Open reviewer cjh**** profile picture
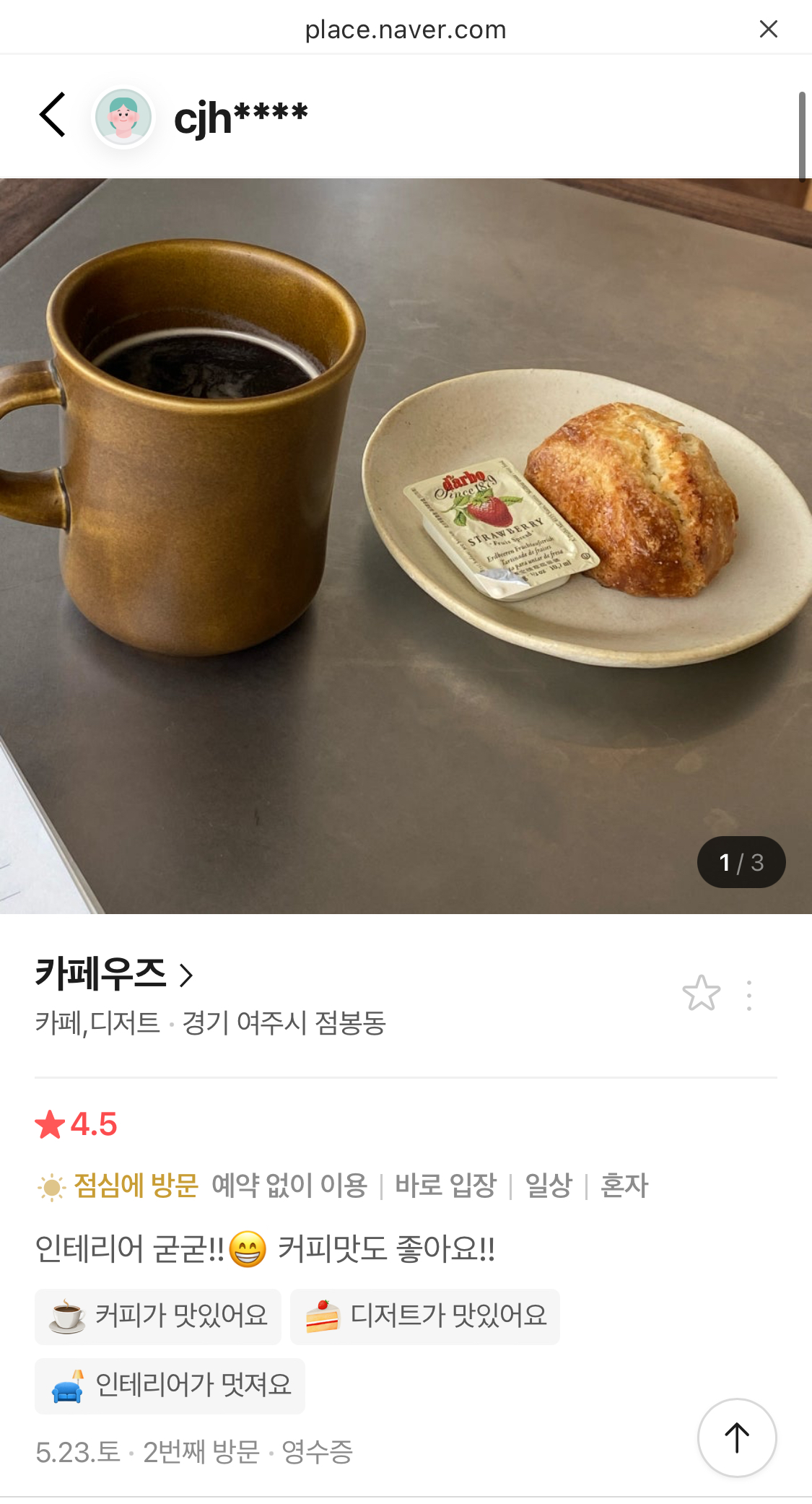This screenshot has width=812, height=1504. [x=123, y=116]
